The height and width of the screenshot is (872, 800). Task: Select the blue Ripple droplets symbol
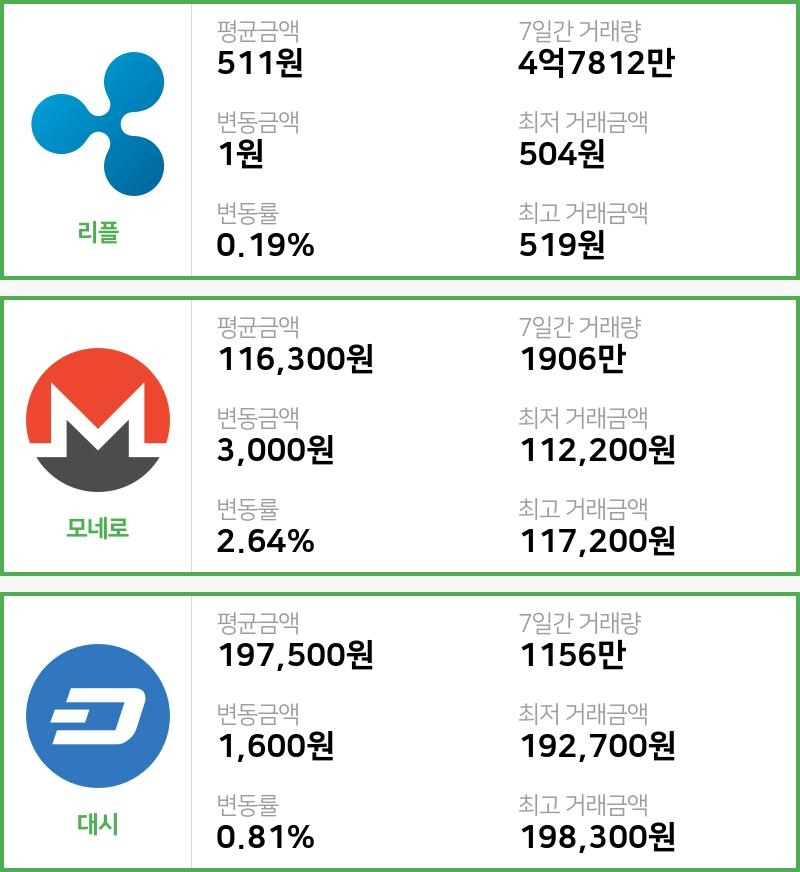pos(95,125)
